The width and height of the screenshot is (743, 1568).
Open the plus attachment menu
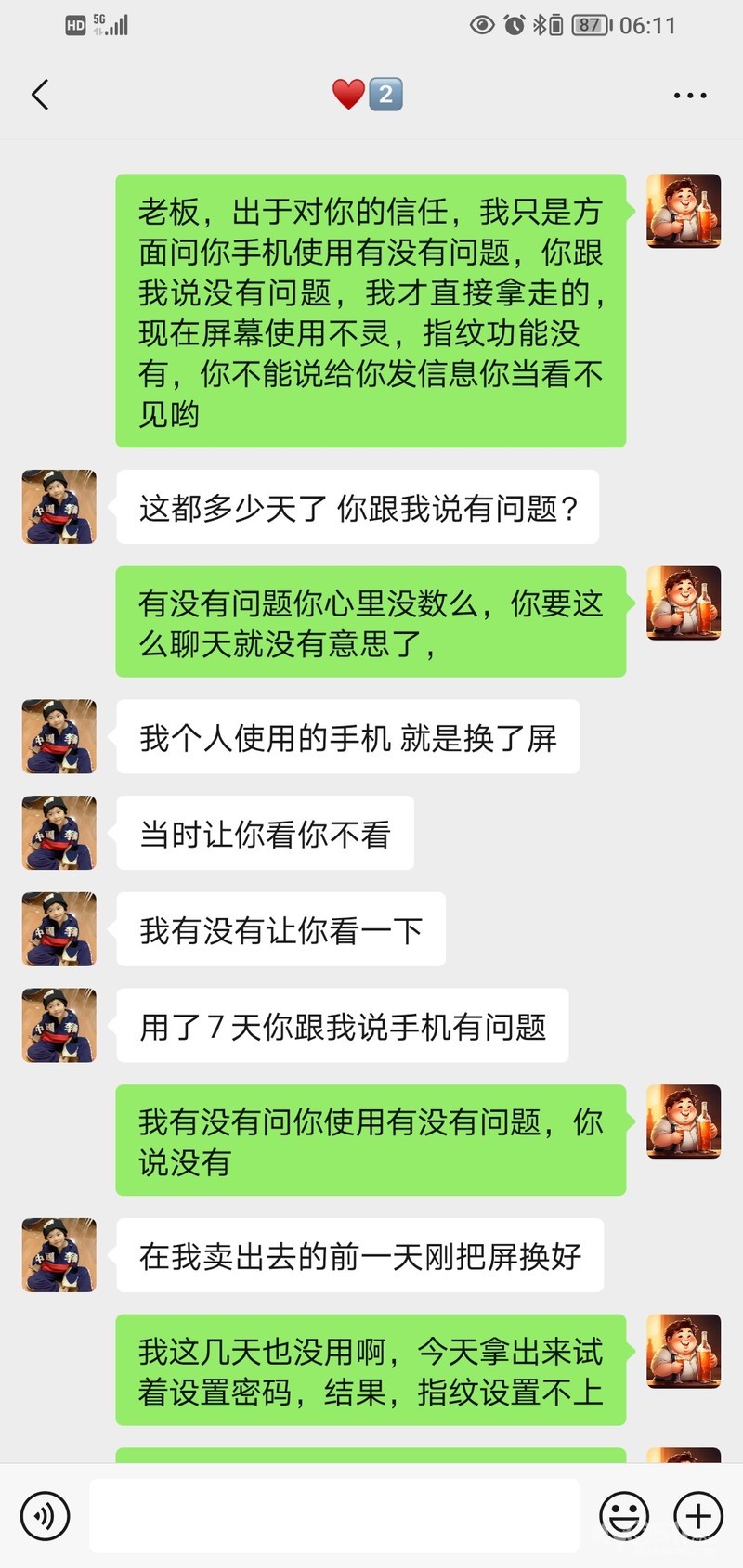tap(698, 1516)
